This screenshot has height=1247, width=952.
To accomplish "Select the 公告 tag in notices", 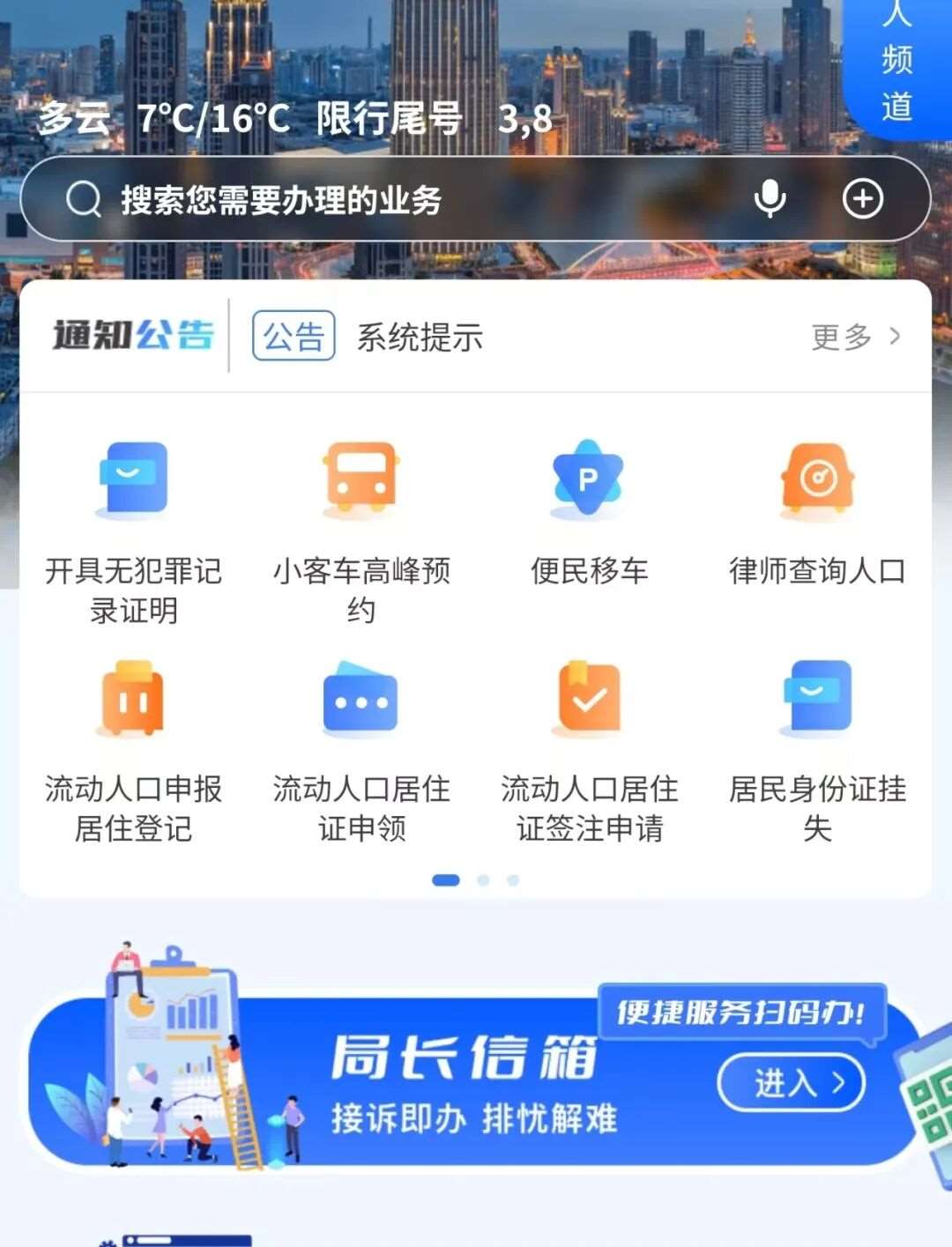I will click(294, 336).
